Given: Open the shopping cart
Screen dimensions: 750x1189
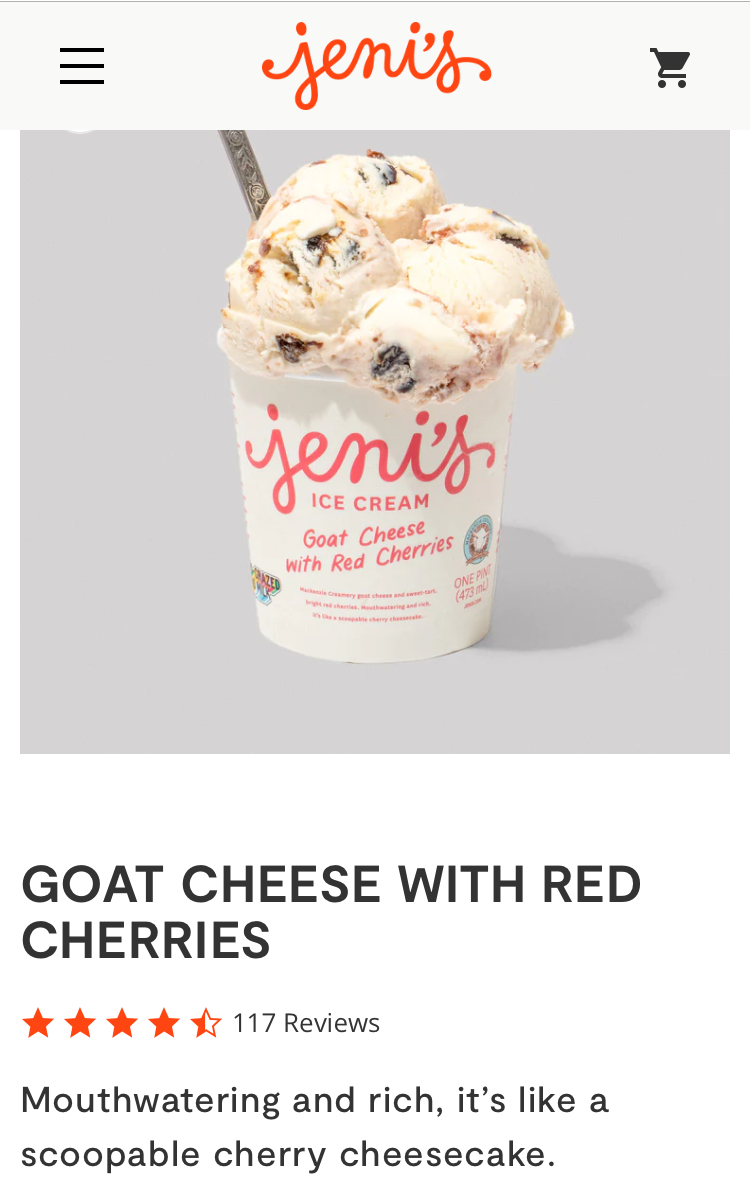Looking at the screenshot, I should pos(670,67).
